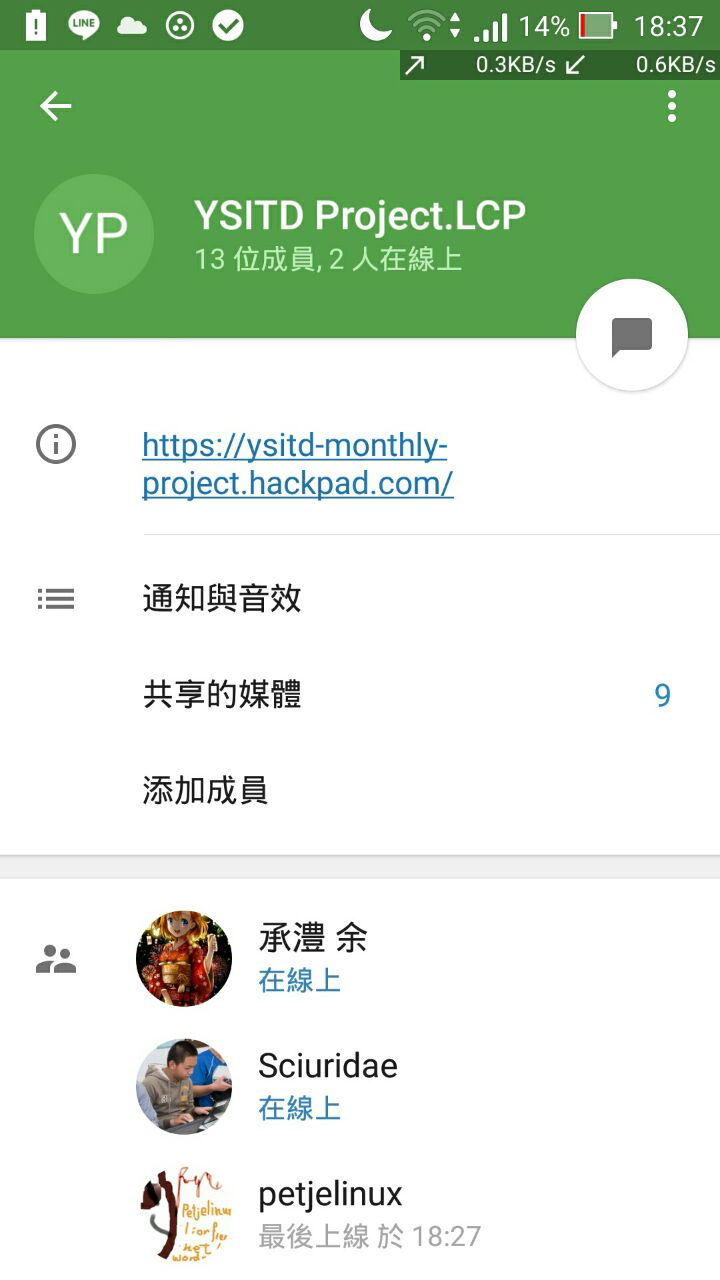The width and height of the screenshot is (720, 1280).
Task: View 共享的媒體 shared media
Action: click(x=222, y=695)
